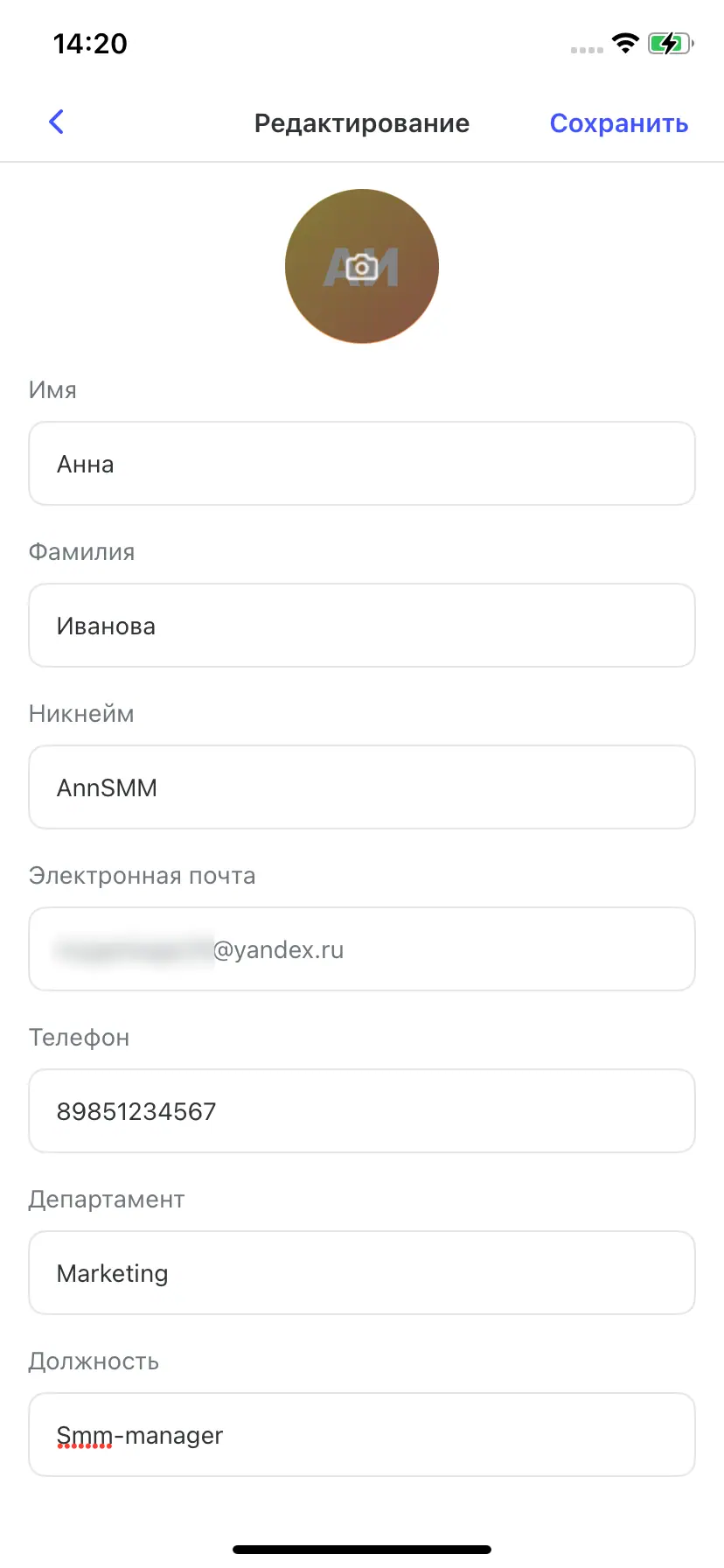
Task: Tap the Телефон field 89851234567
Action: (x=362, y=1111)
